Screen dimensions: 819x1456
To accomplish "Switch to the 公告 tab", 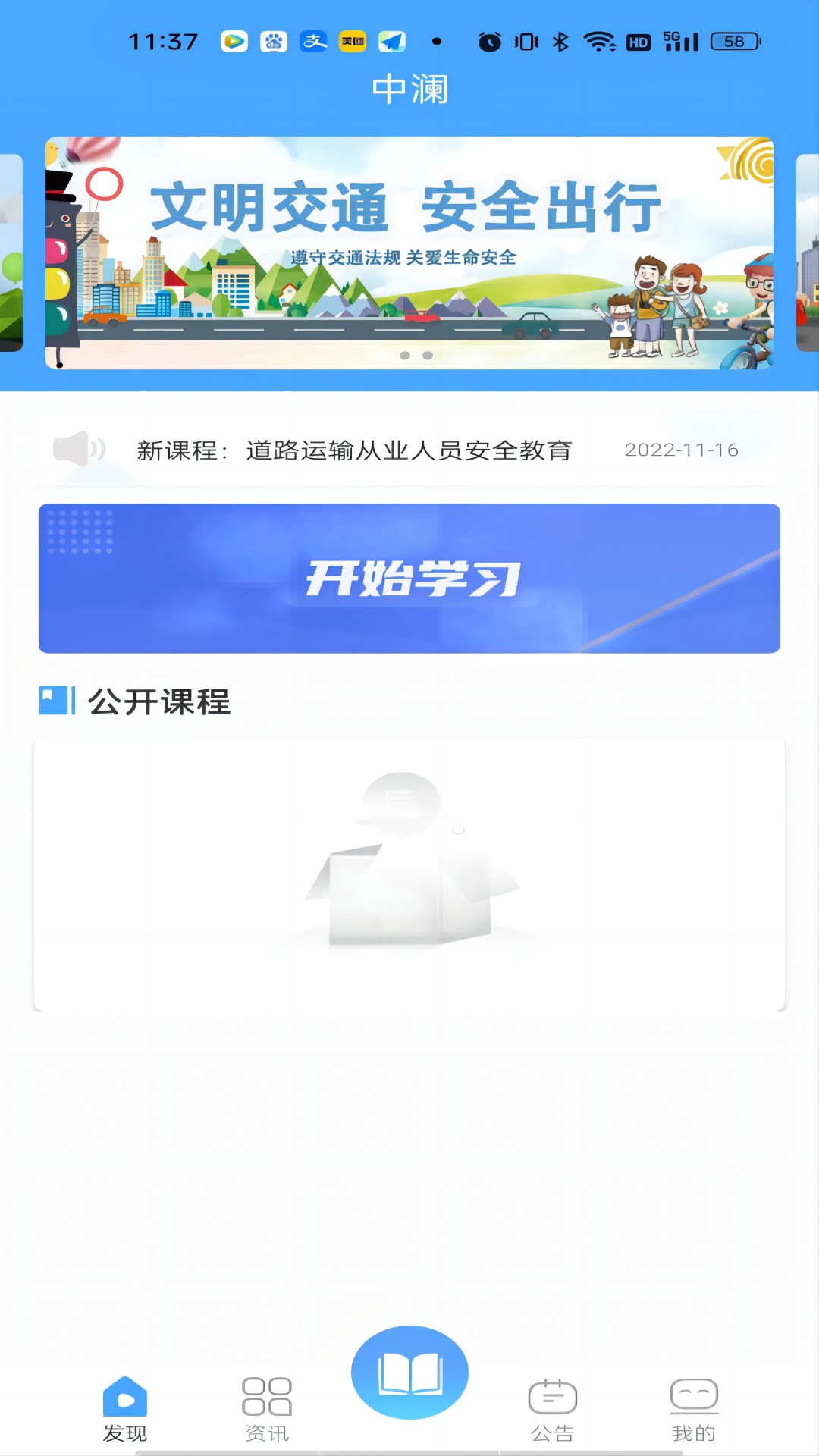I will (552, 1409).
